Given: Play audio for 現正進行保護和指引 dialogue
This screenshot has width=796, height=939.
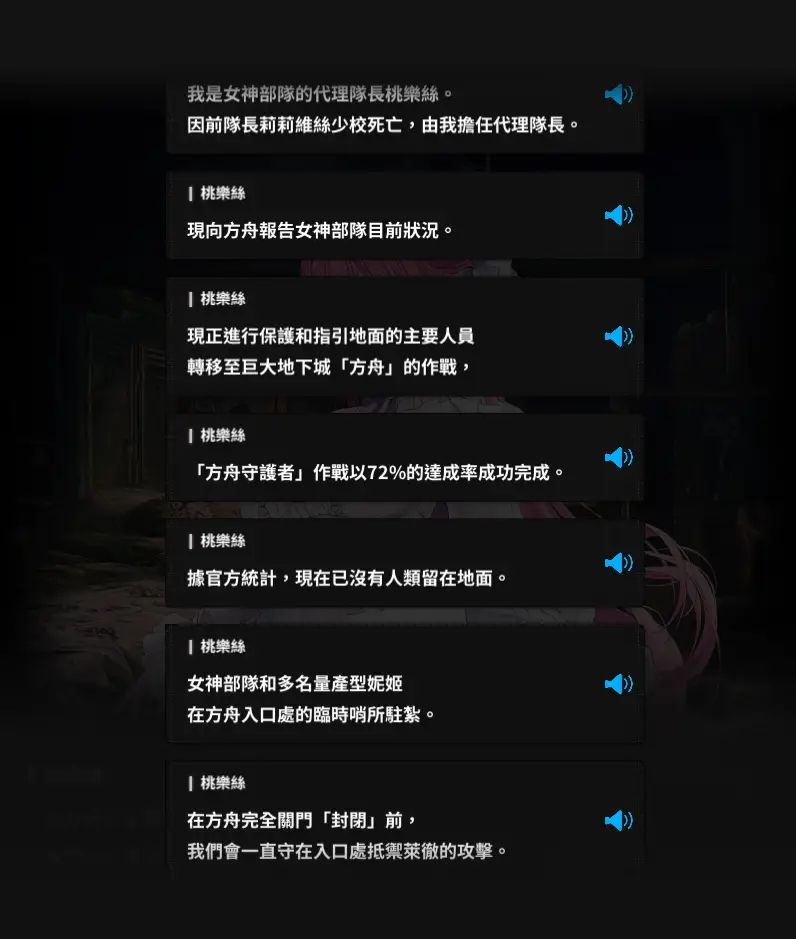Looking at the screenshot, I should tap(618, 336).
